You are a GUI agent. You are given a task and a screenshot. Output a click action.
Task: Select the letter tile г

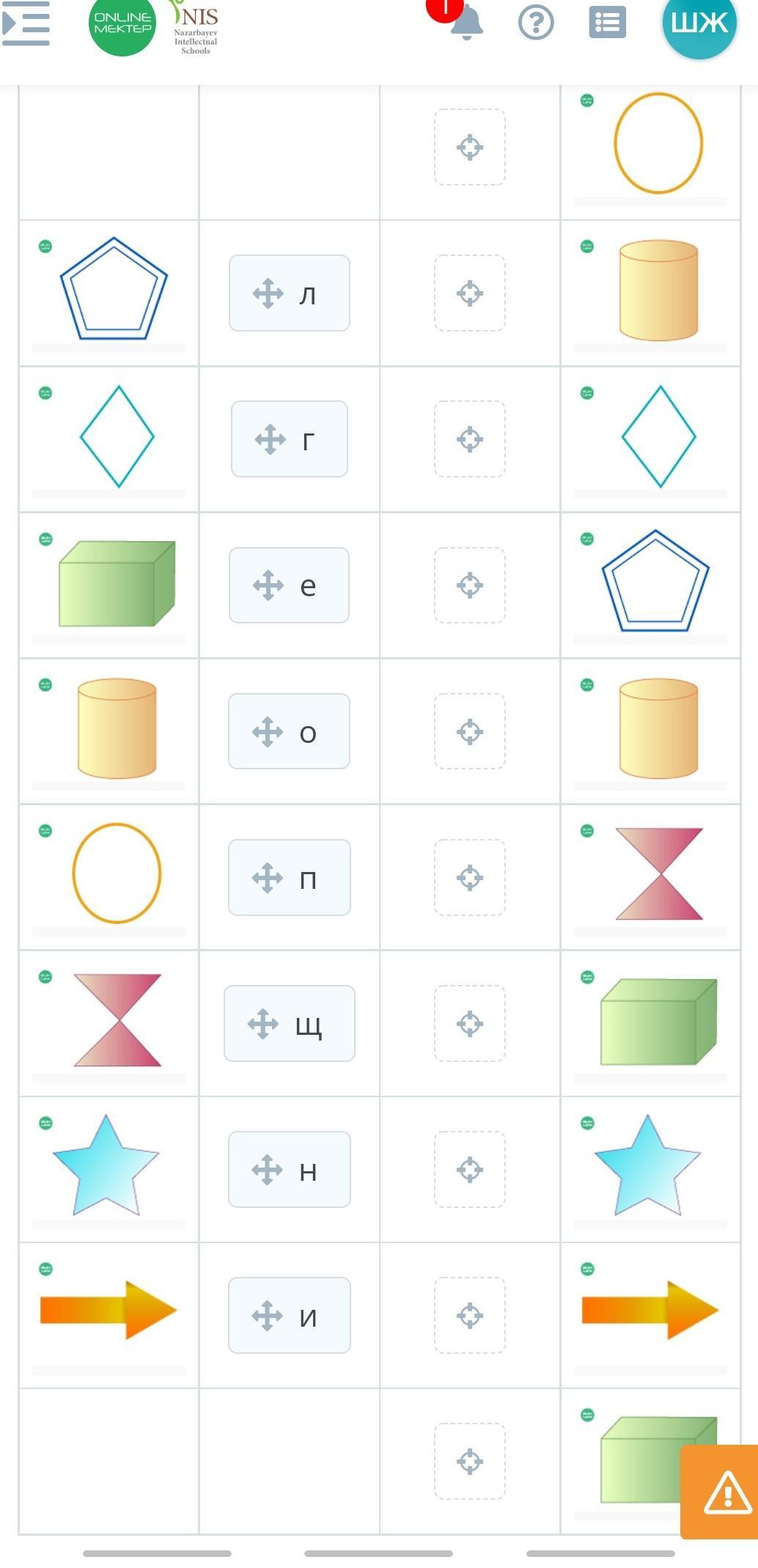pyautogui.click(x=290, y=439)
